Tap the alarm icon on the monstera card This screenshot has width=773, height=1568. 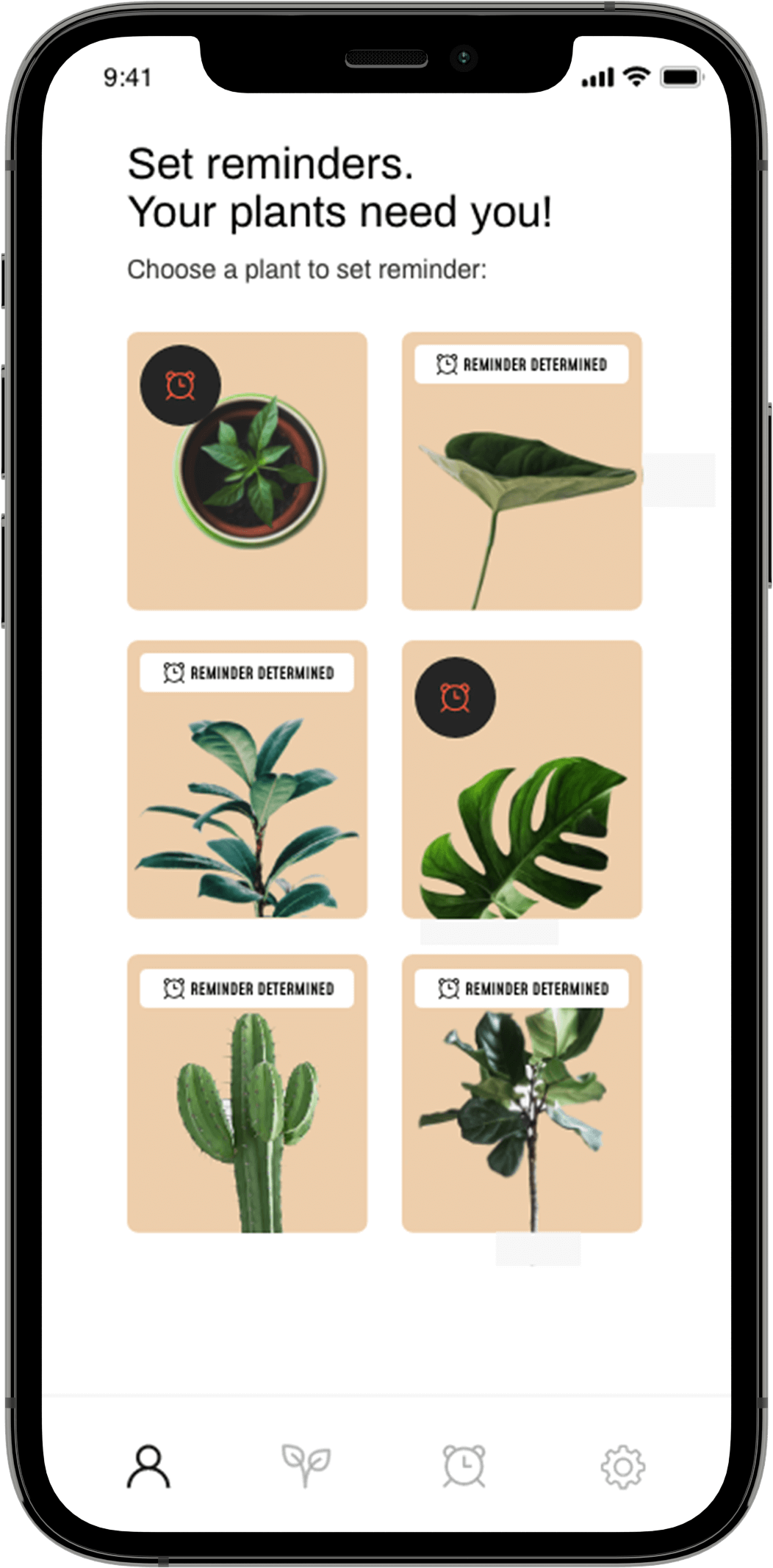point(455,697)
